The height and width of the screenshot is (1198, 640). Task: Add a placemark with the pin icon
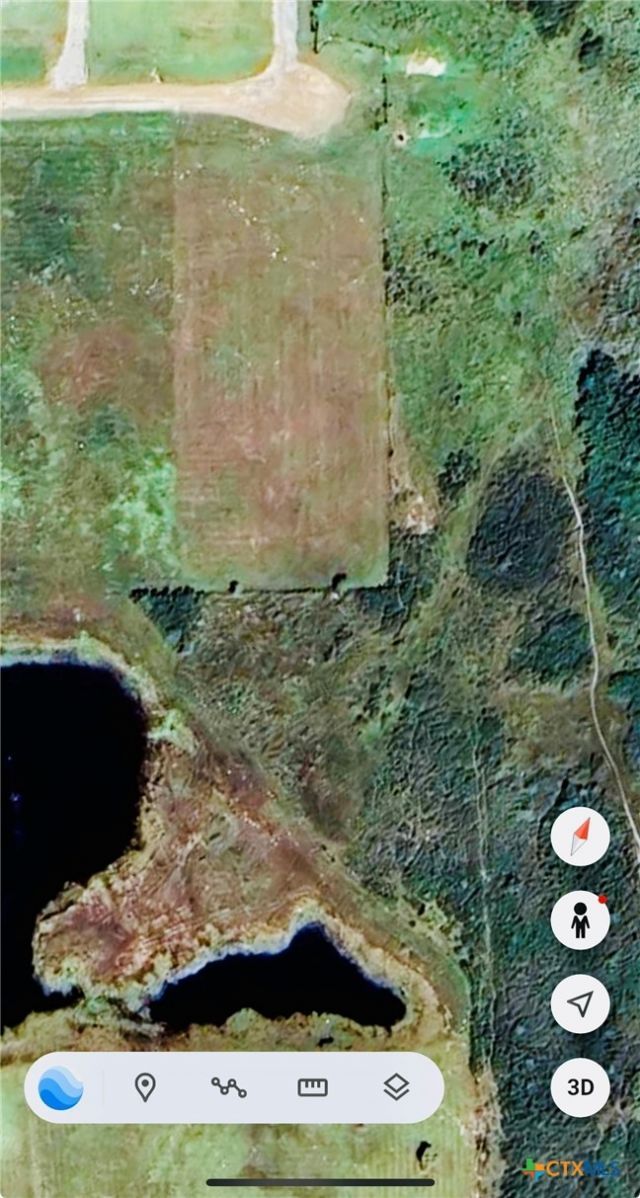pyautogui.click(x=145, y=1087)
